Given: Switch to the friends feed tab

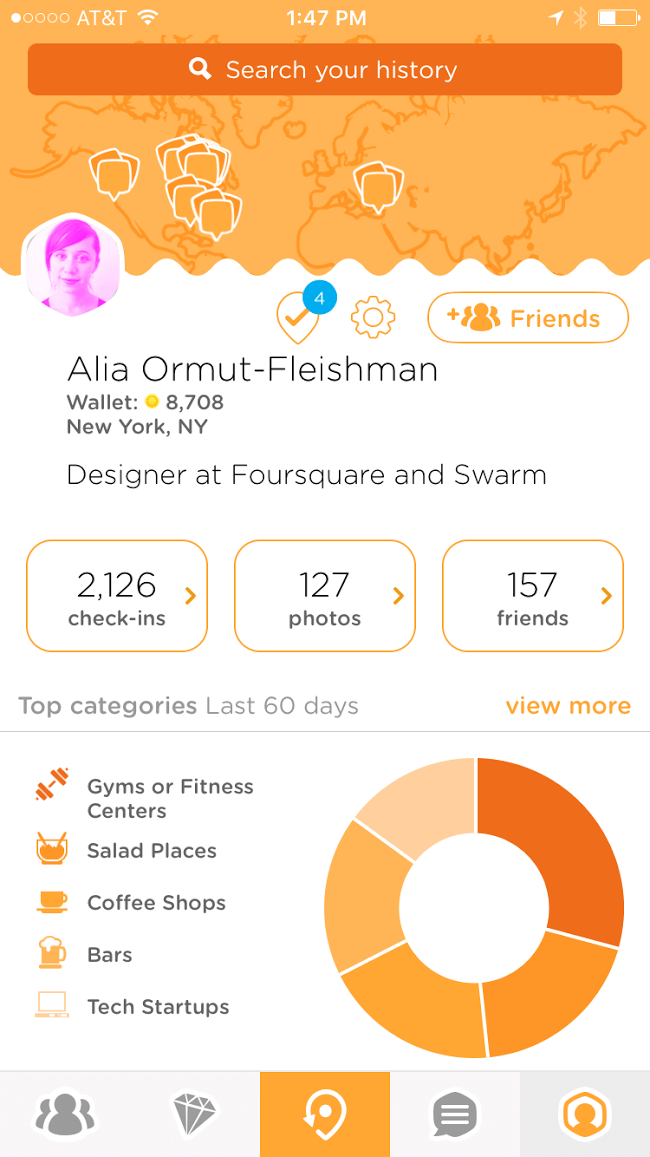Looking at the screenshot, I should click(65, 1114).
